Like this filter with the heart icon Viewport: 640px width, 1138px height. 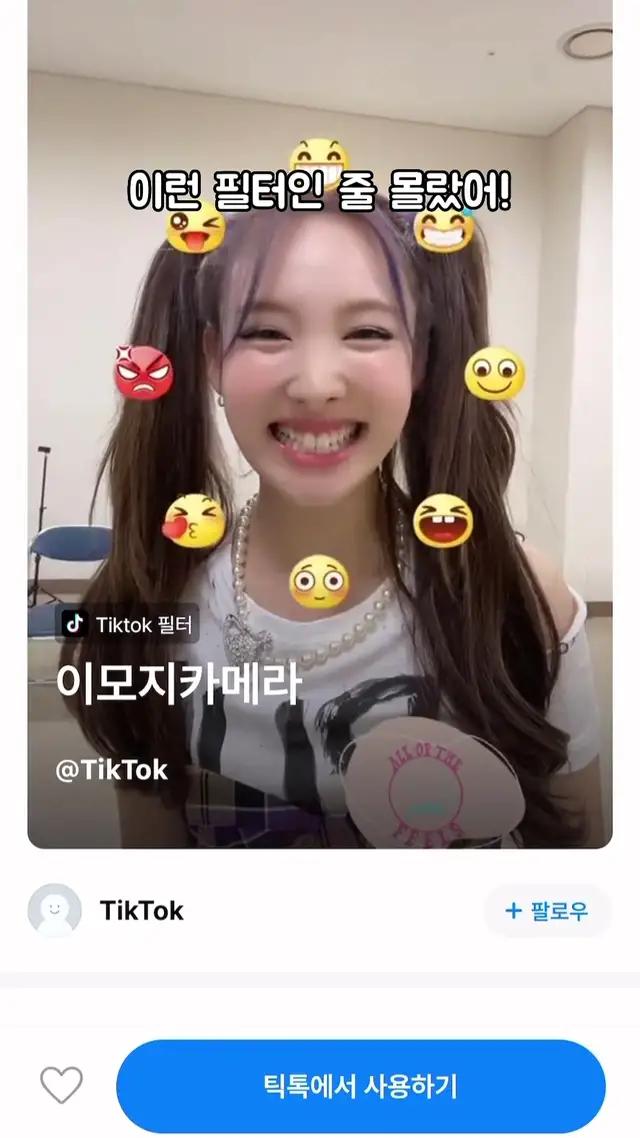[61, 1085]
